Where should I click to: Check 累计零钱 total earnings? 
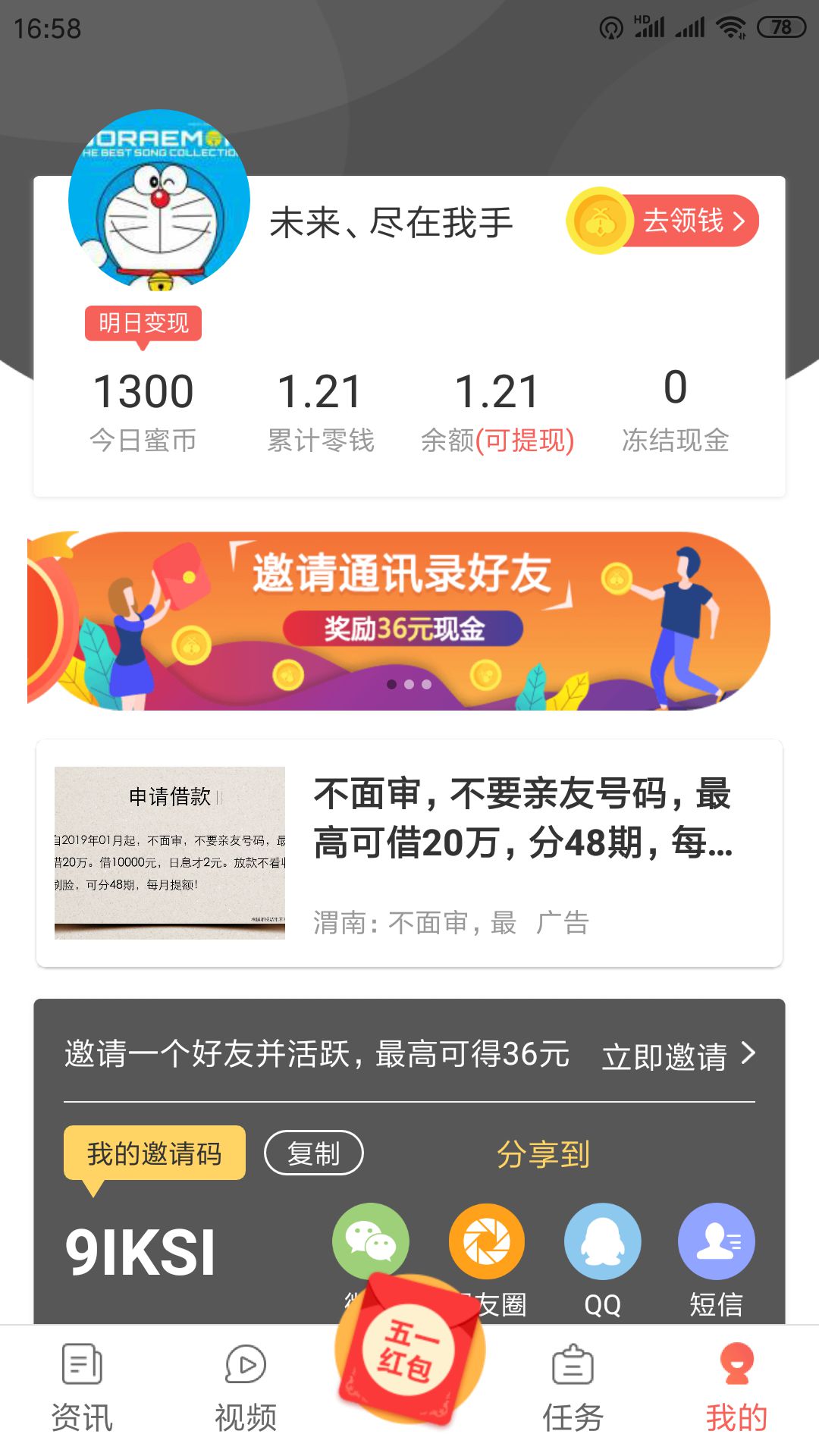(x=320, y=411)
